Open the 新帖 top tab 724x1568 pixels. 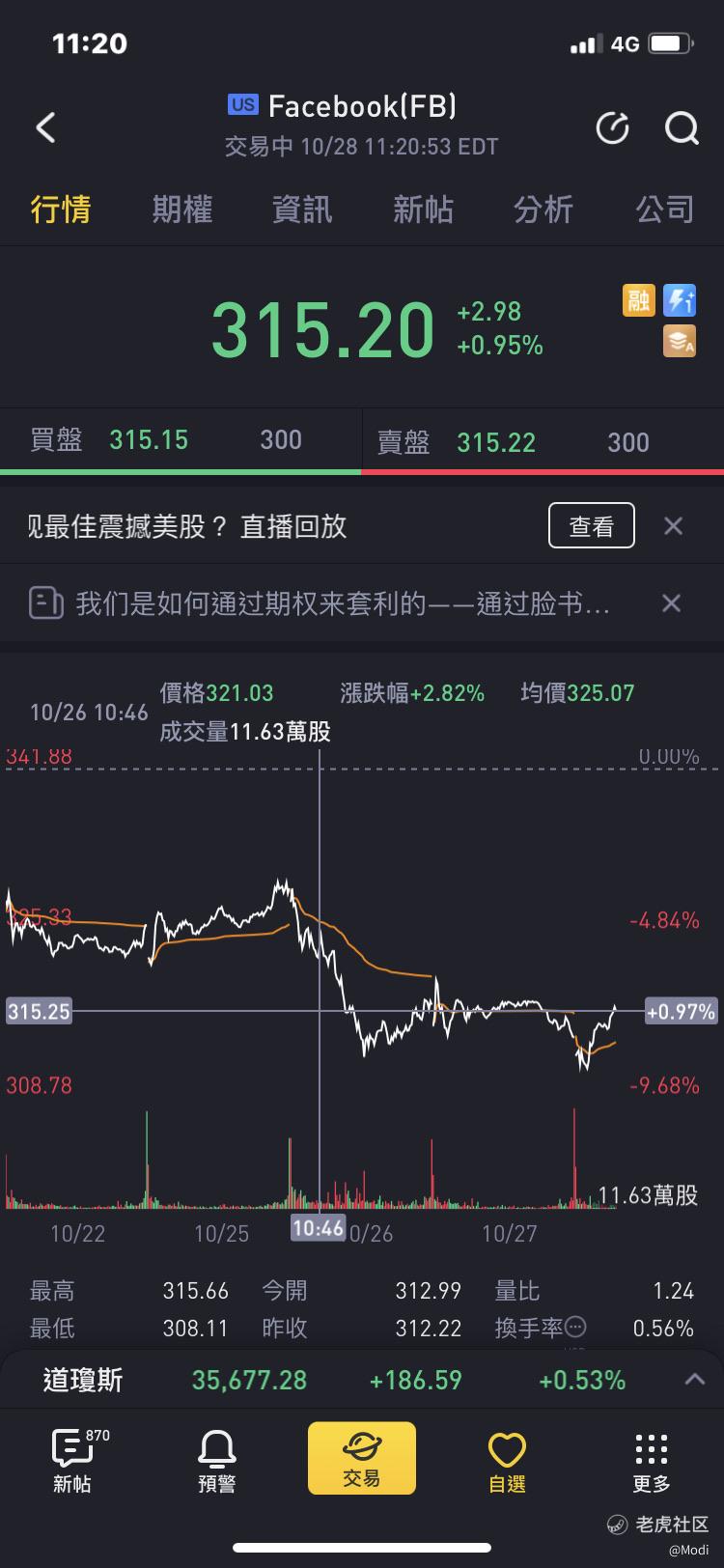423,209
